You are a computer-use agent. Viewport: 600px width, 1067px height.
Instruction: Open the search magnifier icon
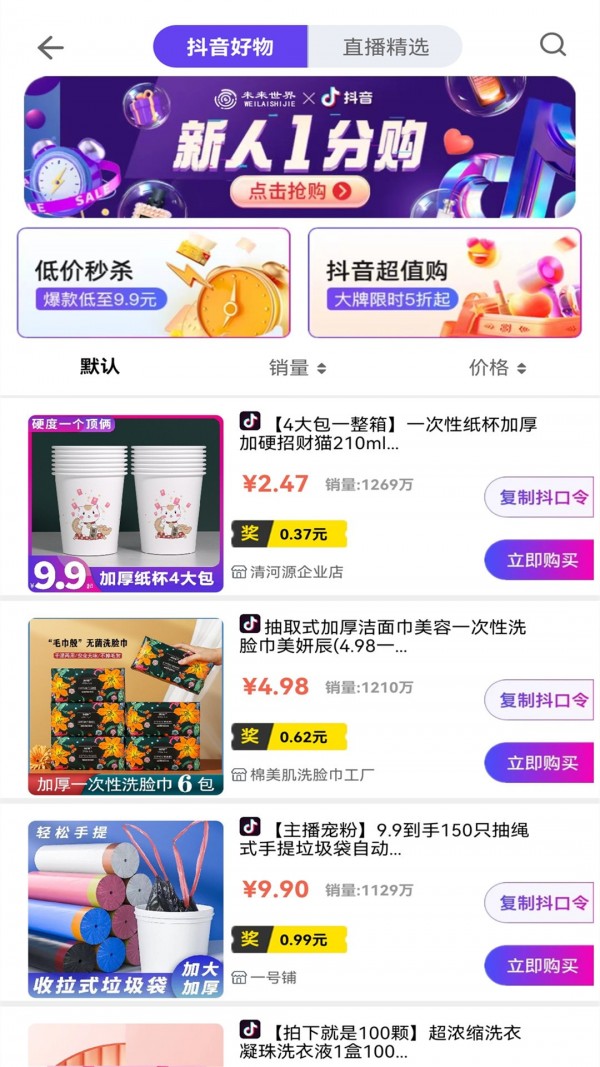tap(553, 45)
